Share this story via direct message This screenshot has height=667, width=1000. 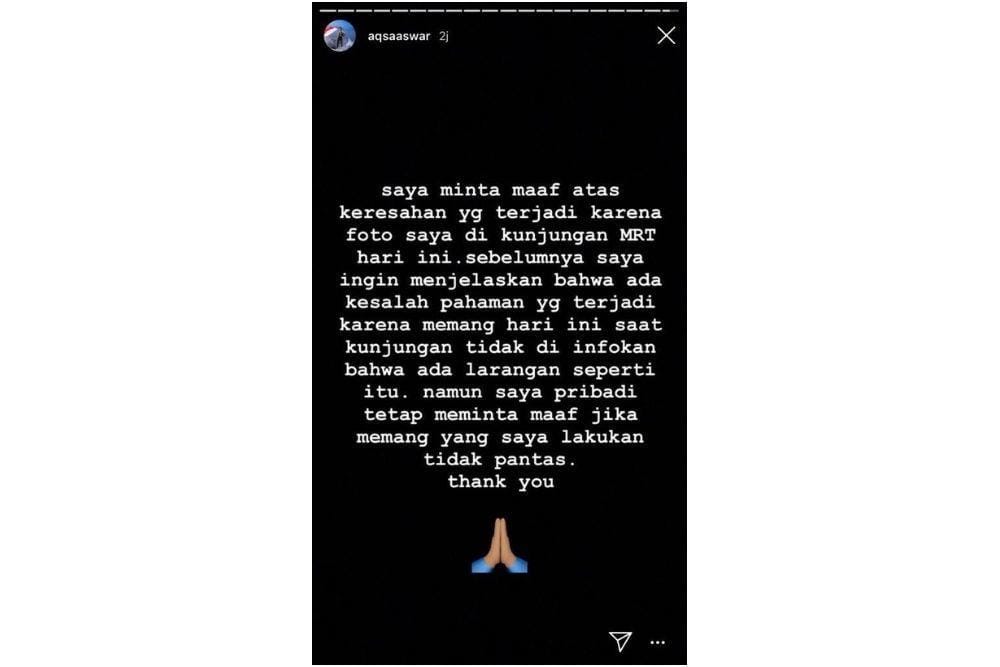tap(620, 641)
